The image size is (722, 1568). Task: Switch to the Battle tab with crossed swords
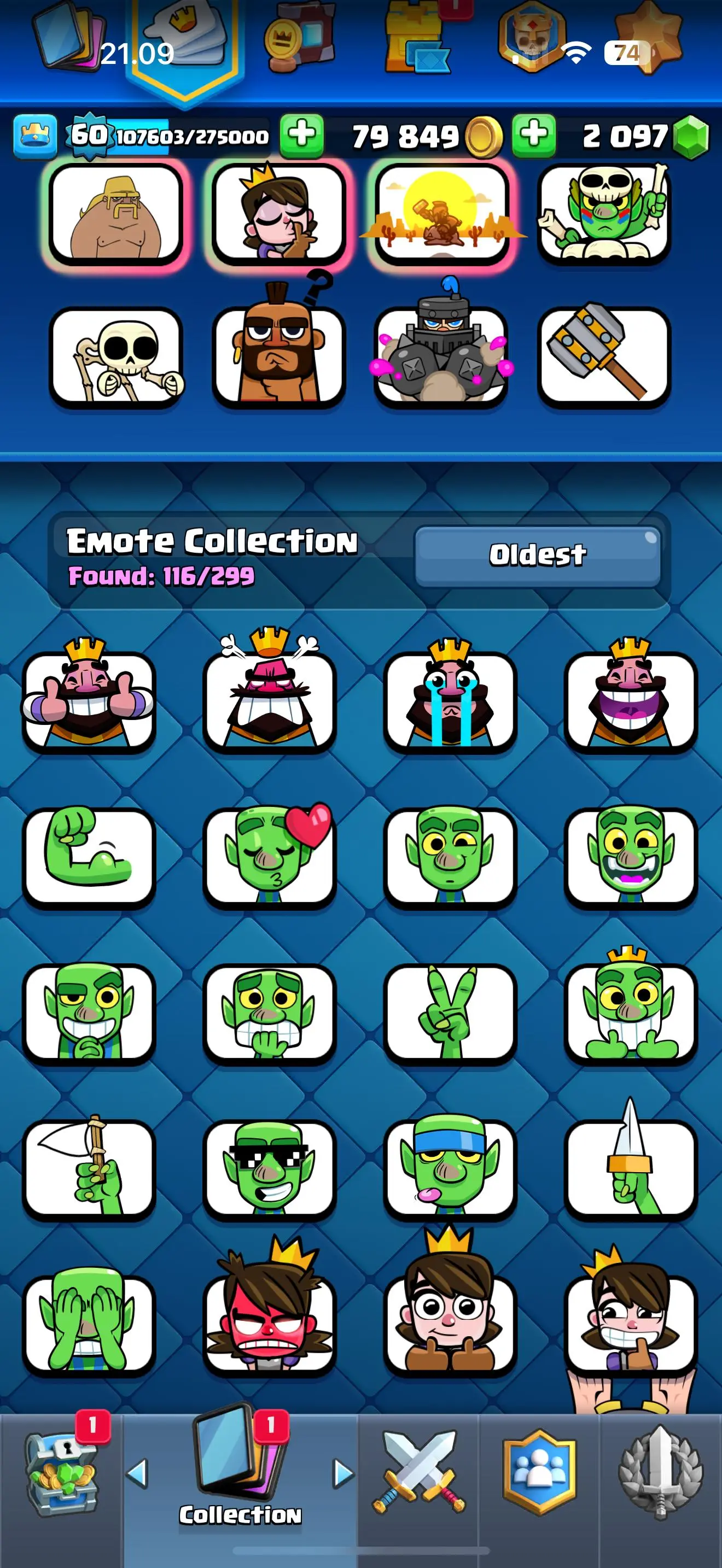click(418, 1473)
